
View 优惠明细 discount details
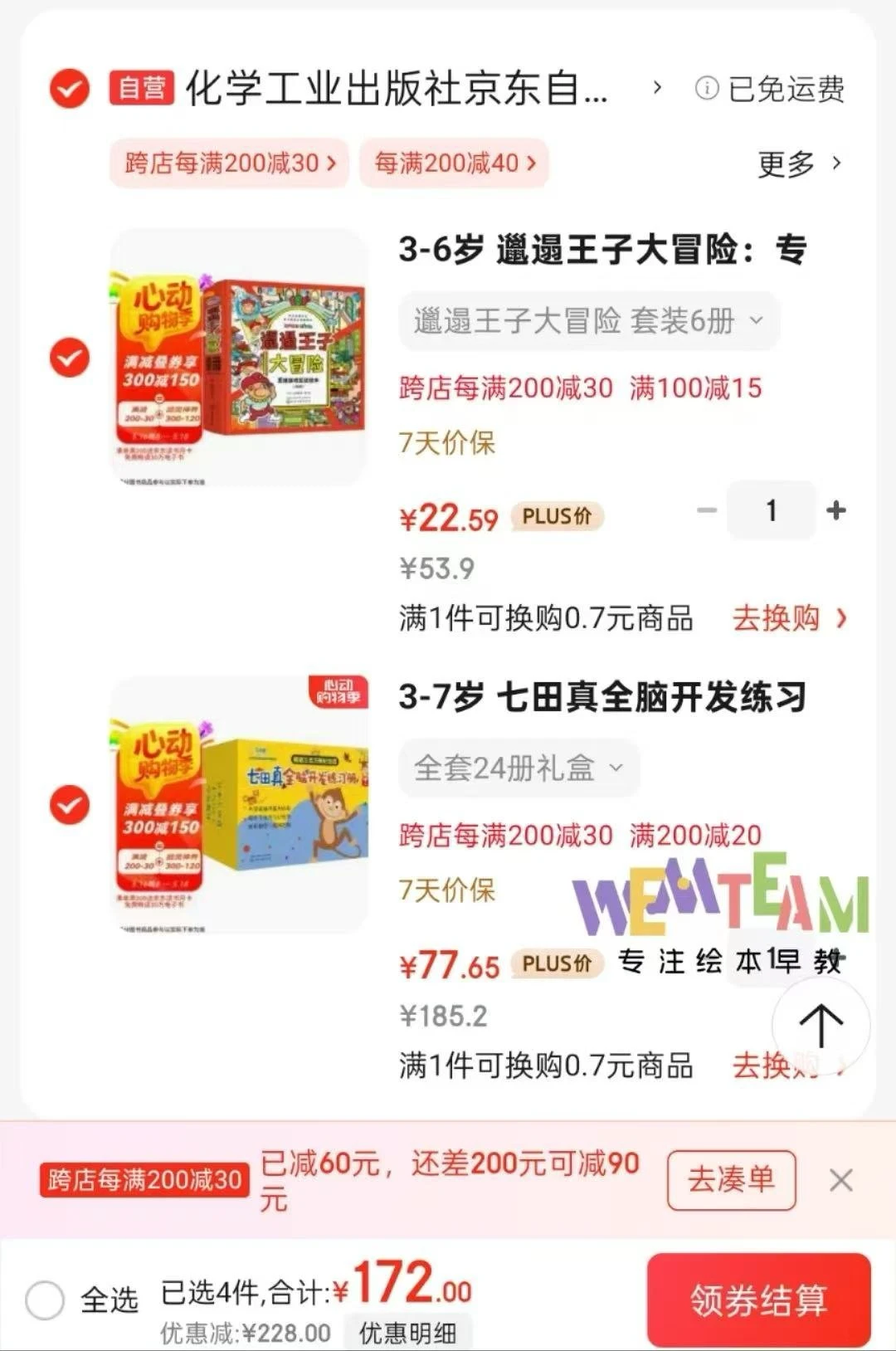pos(407,1333)
